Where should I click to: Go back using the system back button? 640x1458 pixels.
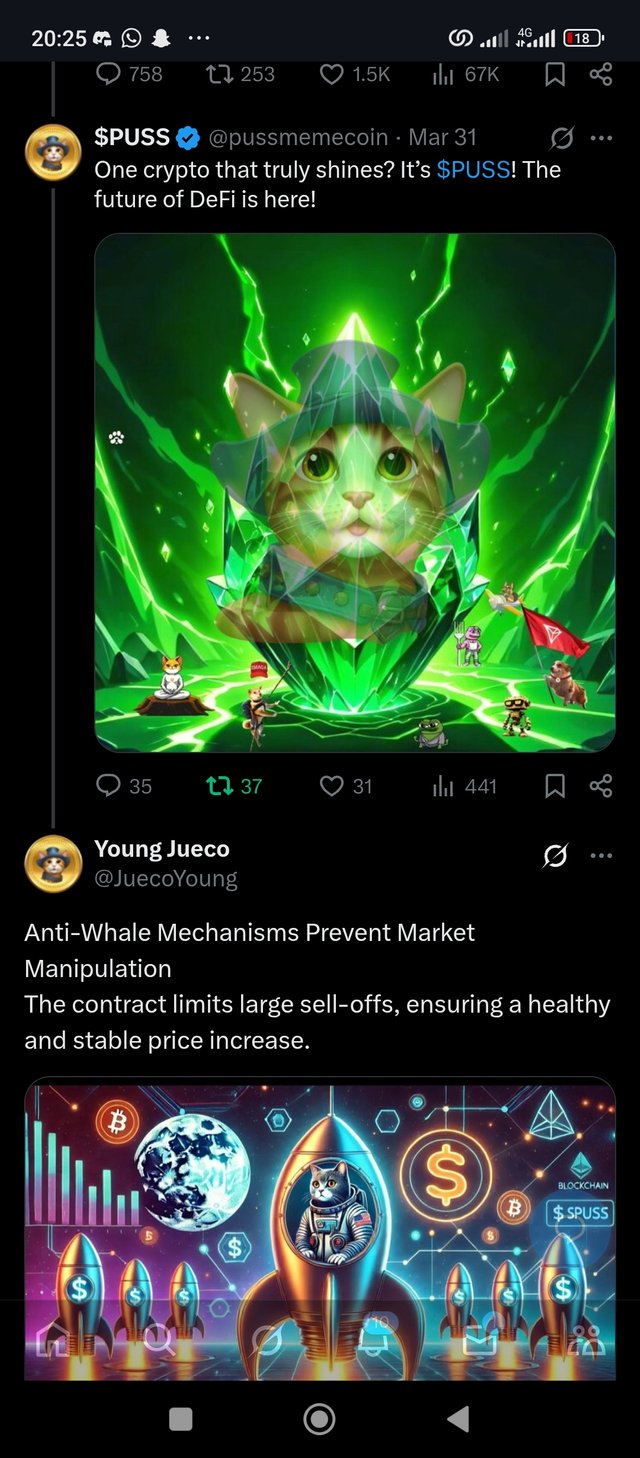[x=458, y=1418]
